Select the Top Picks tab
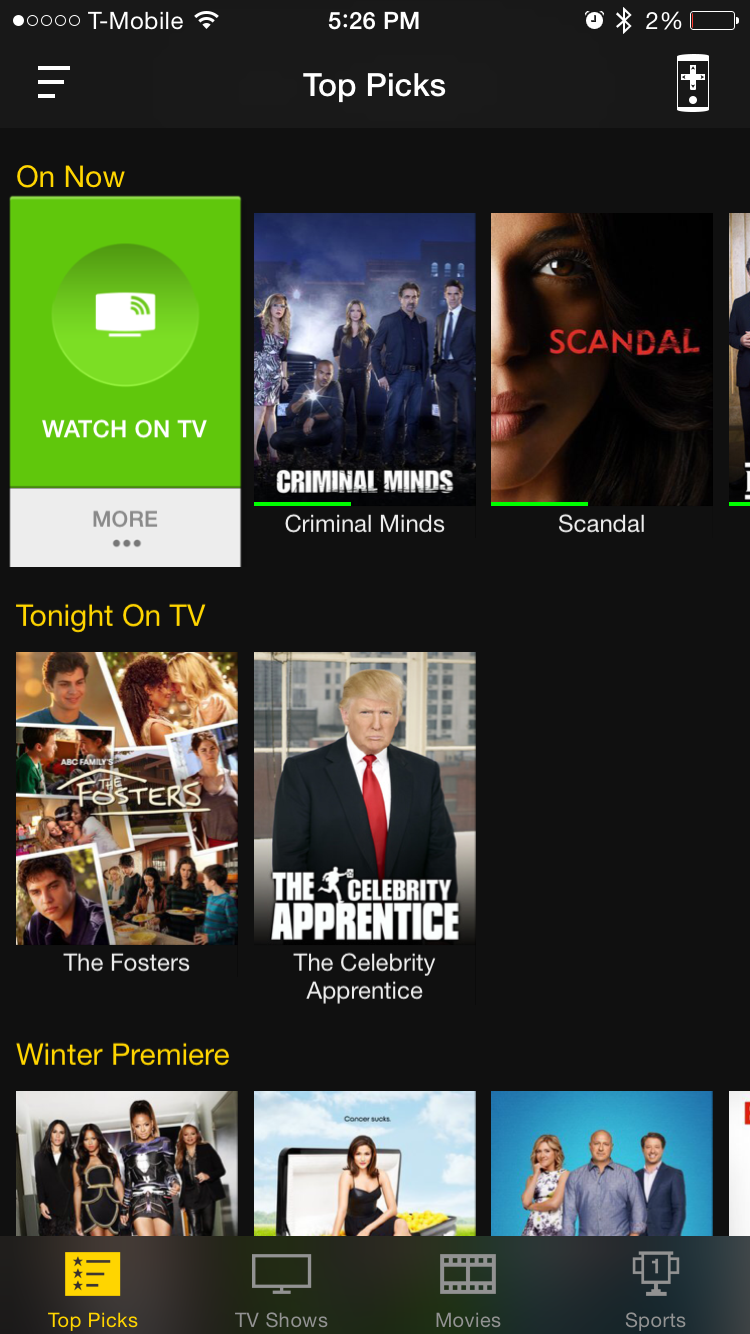The image size is (750, 1334). click(x=93, y=1290)
